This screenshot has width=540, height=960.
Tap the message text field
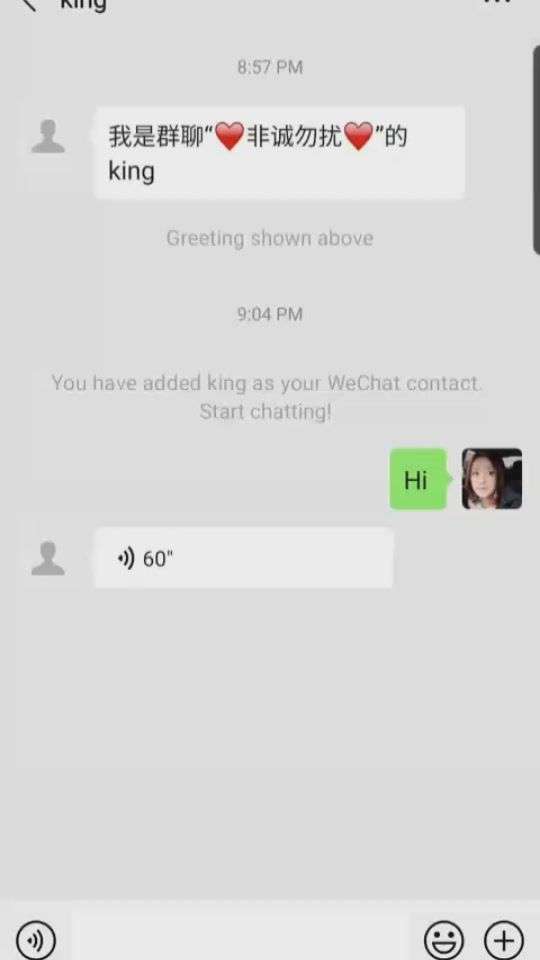(242, 939)
